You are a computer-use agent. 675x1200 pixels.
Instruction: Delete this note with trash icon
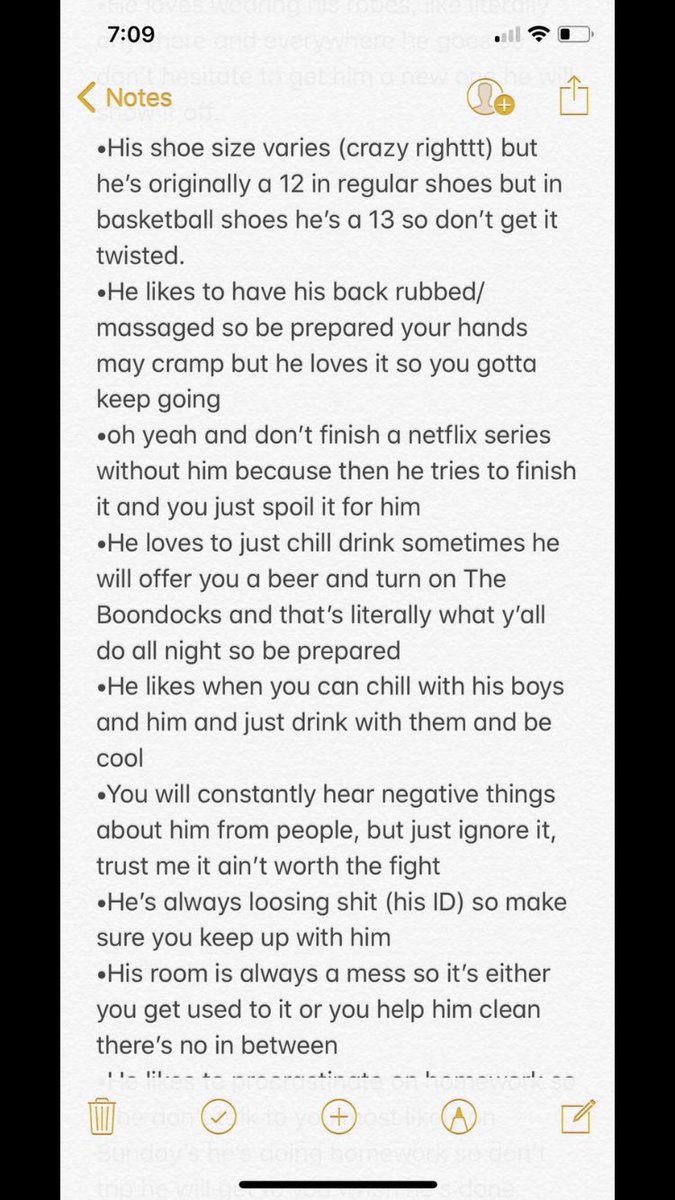[102, 1116]
